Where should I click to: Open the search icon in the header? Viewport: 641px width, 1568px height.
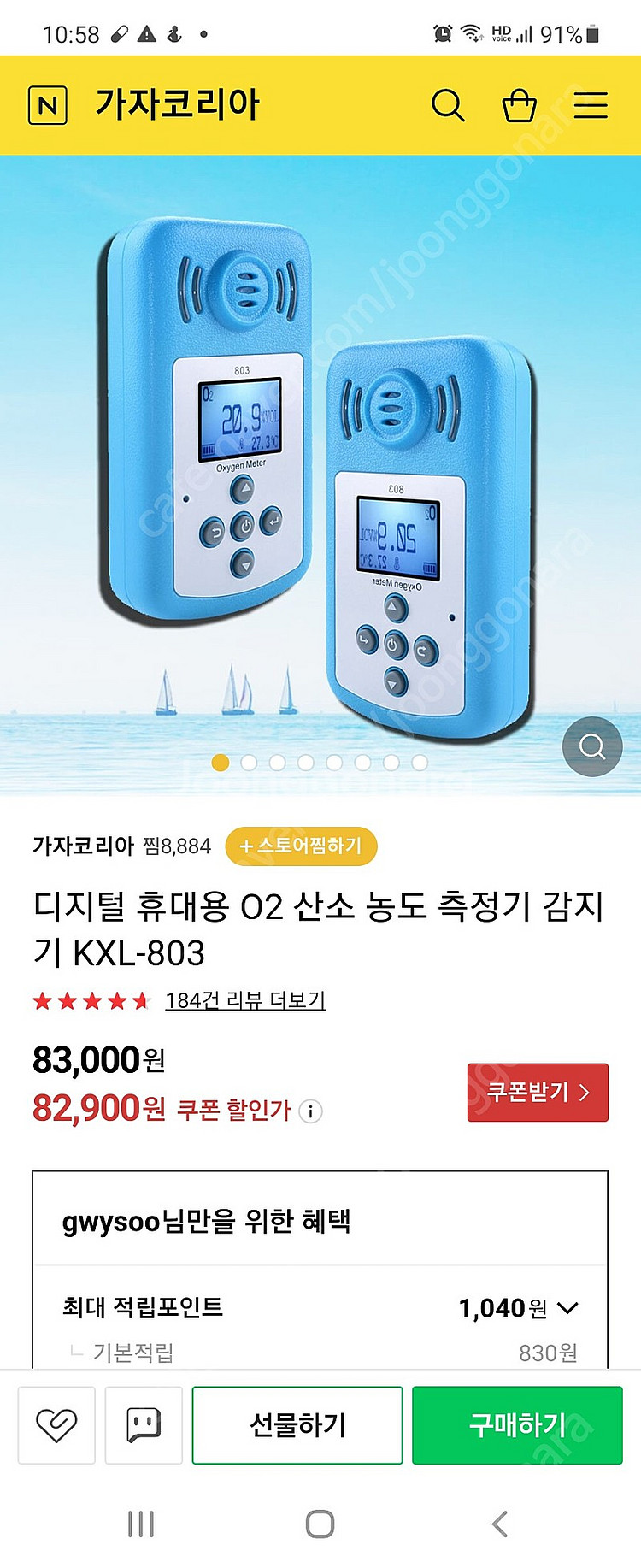pyautogui.click(x=448, y=105)
